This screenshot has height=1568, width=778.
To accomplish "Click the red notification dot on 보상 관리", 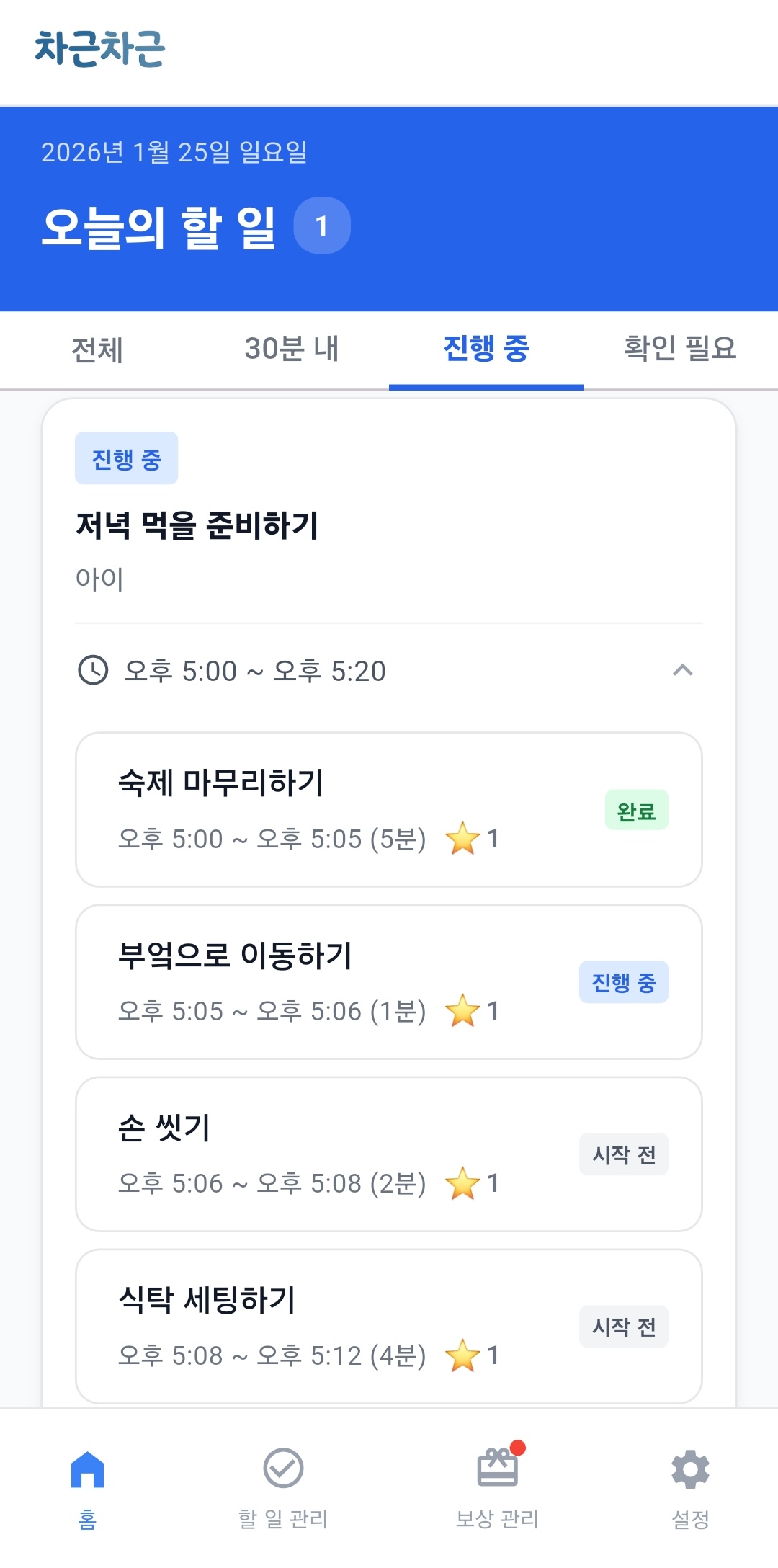I will 518,1448.
